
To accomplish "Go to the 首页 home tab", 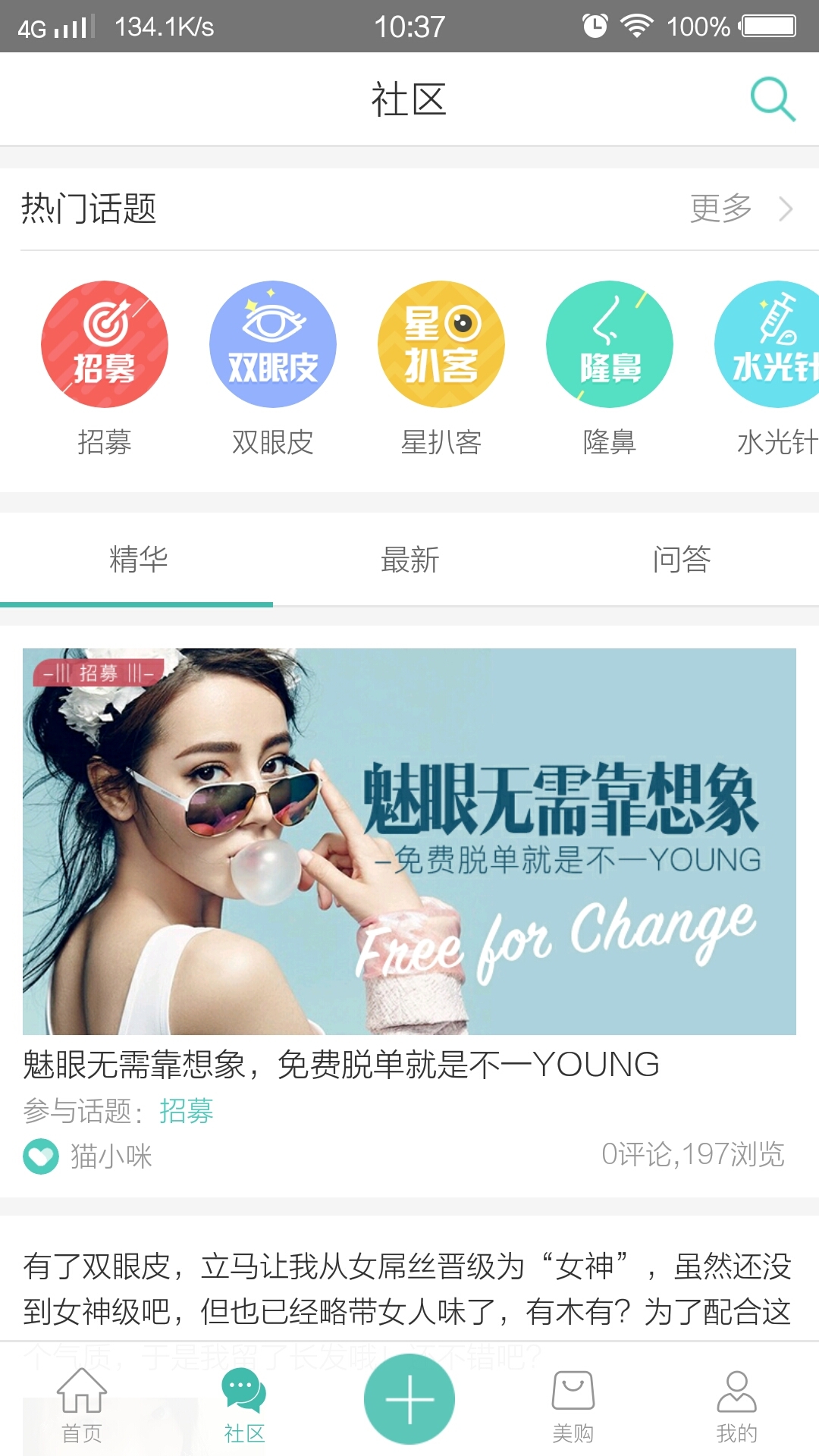I will pyautogui.click(x=82, y=1407).
